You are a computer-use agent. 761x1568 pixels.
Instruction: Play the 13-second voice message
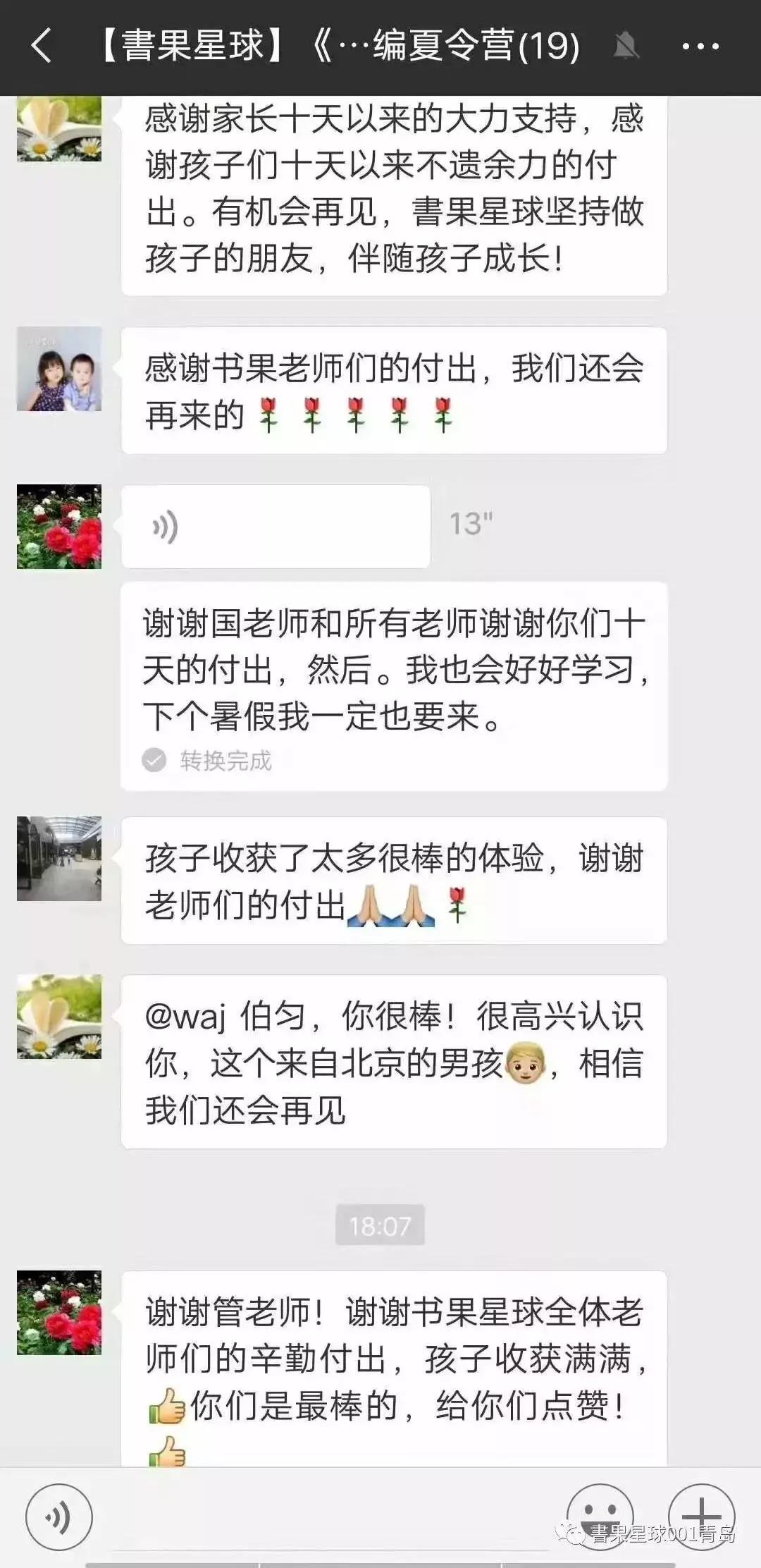pos(275,527)
